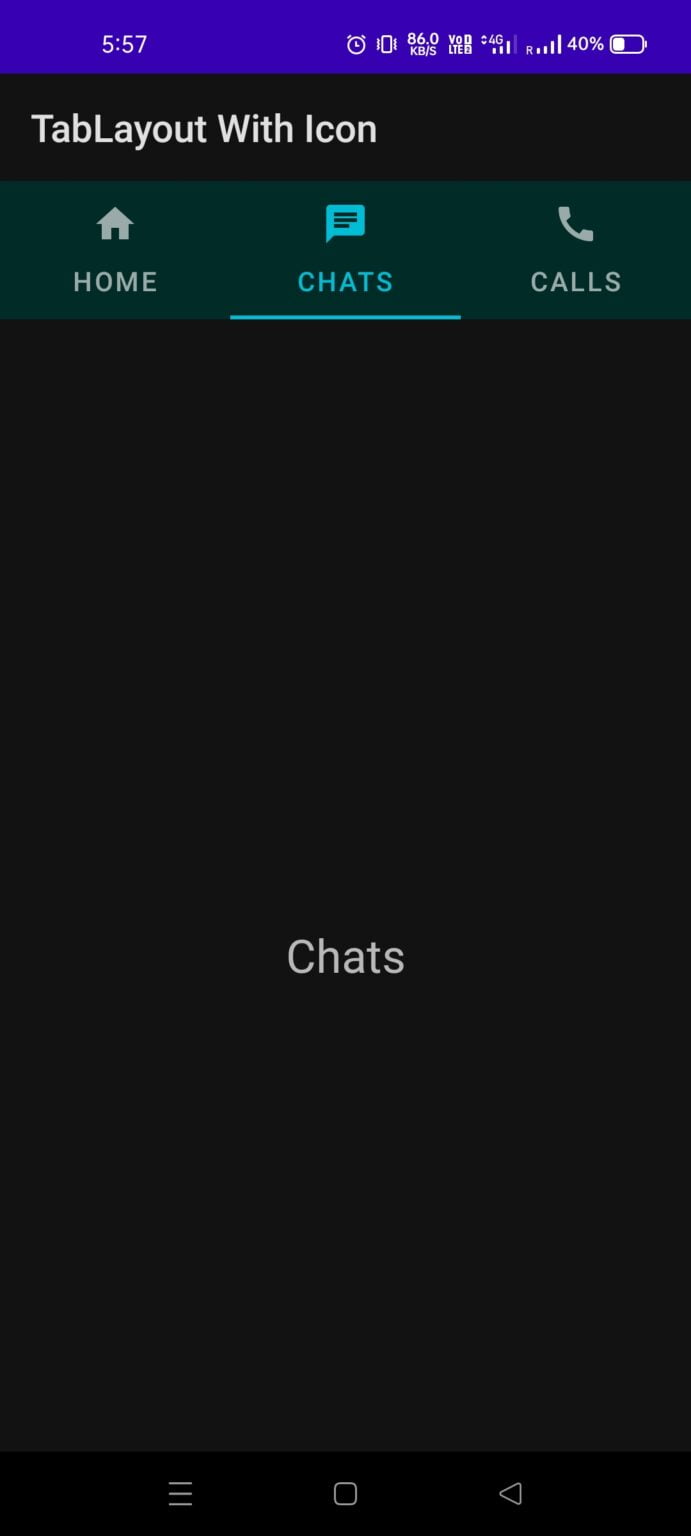Go back with system back button
The height and width of the screenshot is (1536, 691).
tap(510, 1493)
